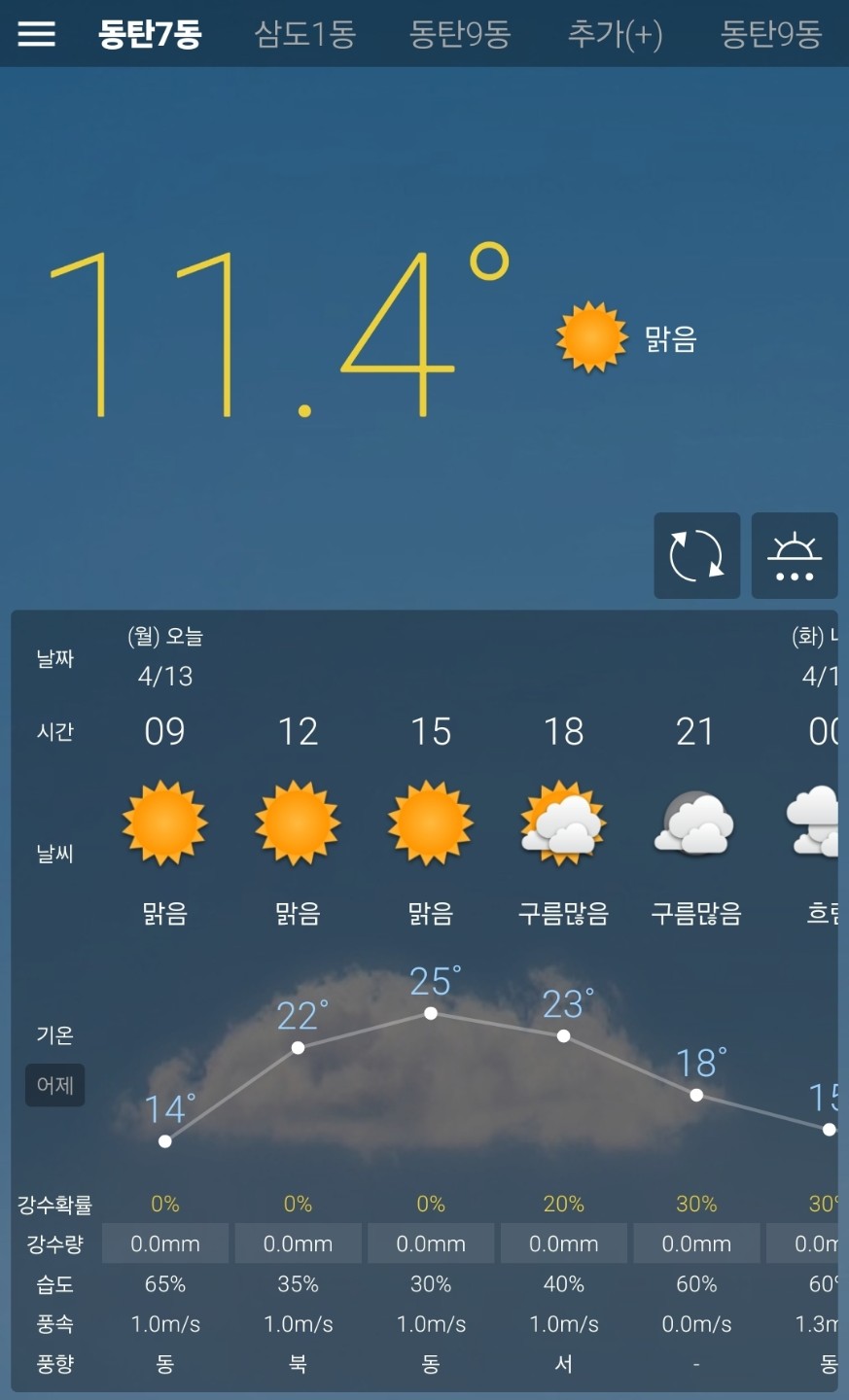Switch to the 삼도1동 location tab
This screenshot has width=849, height=1400.
pos(304,34)
